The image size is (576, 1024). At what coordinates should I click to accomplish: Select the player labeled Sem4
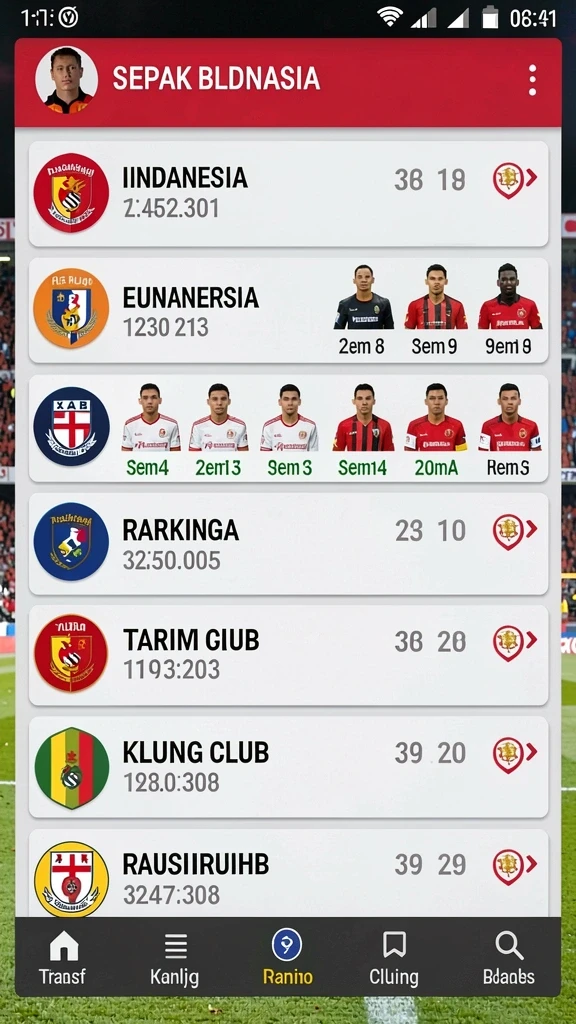[x=150, y=430]
